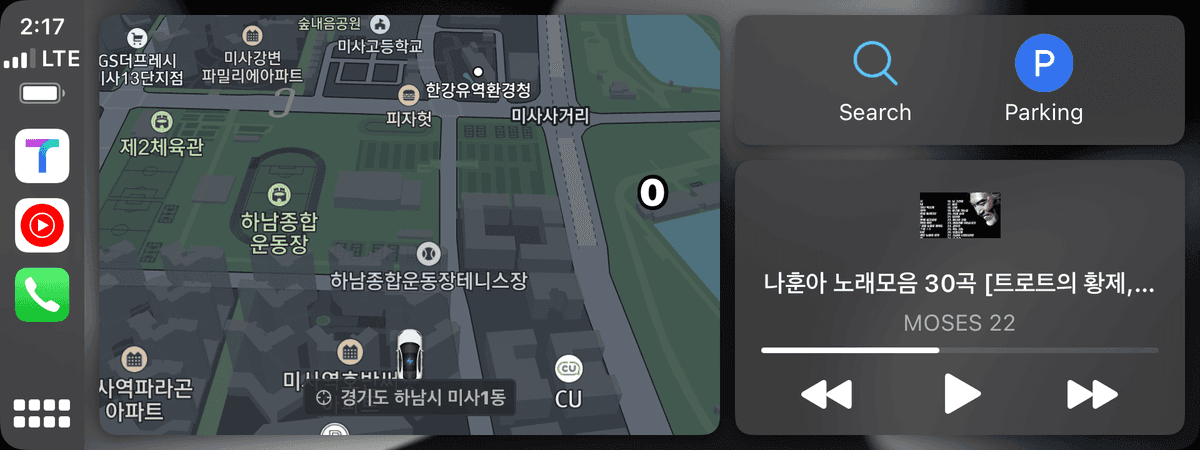The width and height of the screenshot is (1200, 450).
Task: Show the app grid home screen
Action: tap(42, 414)
